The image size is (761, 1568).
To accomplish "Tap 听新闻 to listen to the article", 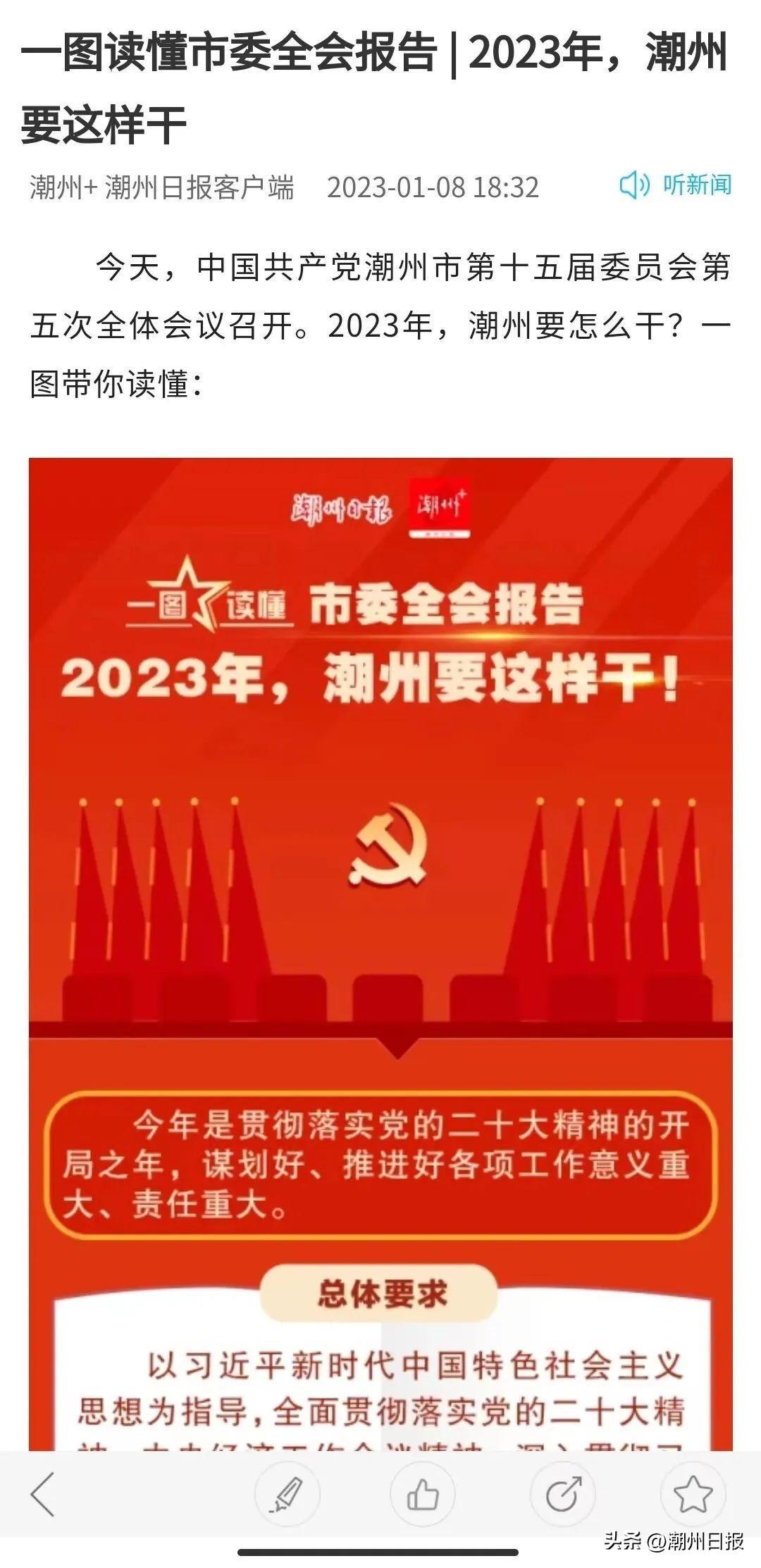I will [675, 185].
